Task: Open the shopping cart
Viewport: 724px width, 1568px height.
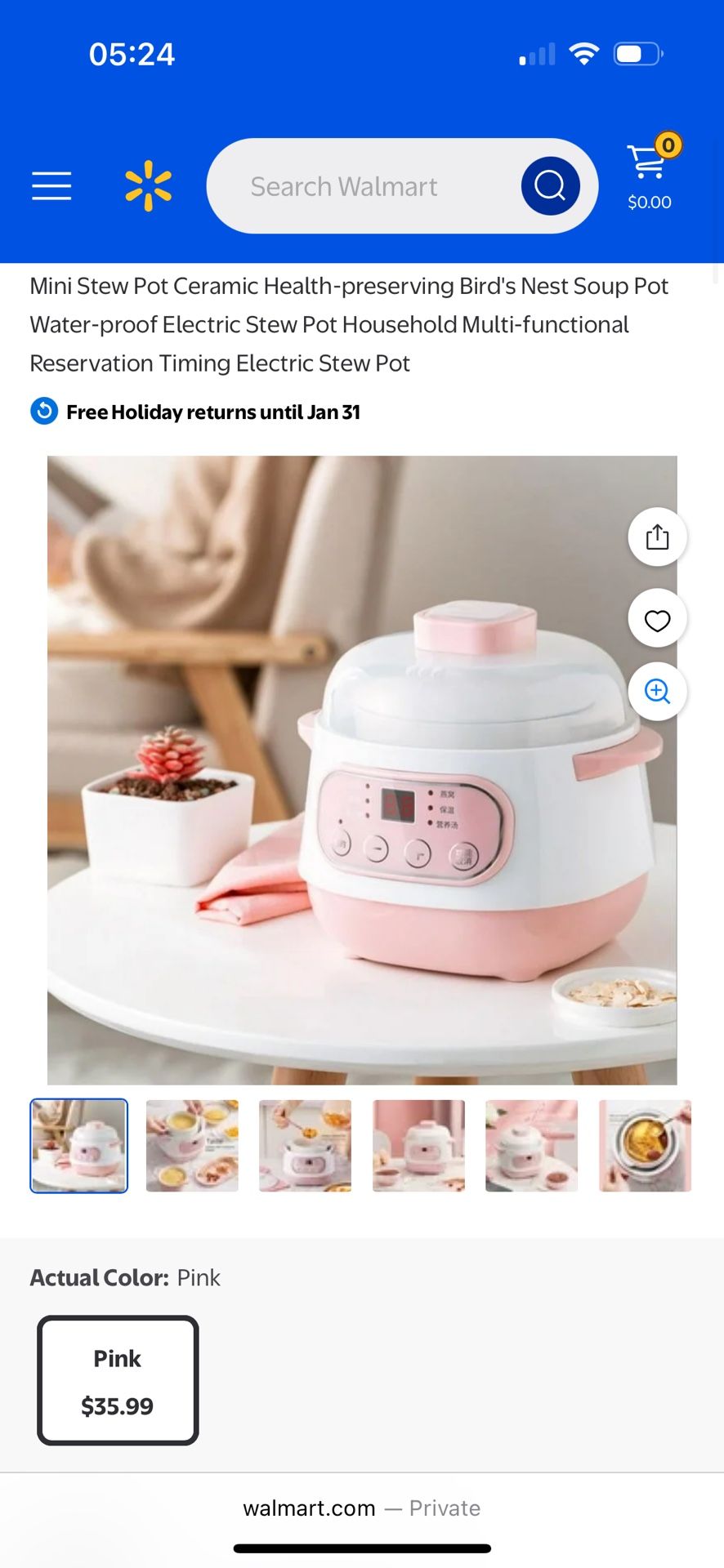Action: point(650,173)
